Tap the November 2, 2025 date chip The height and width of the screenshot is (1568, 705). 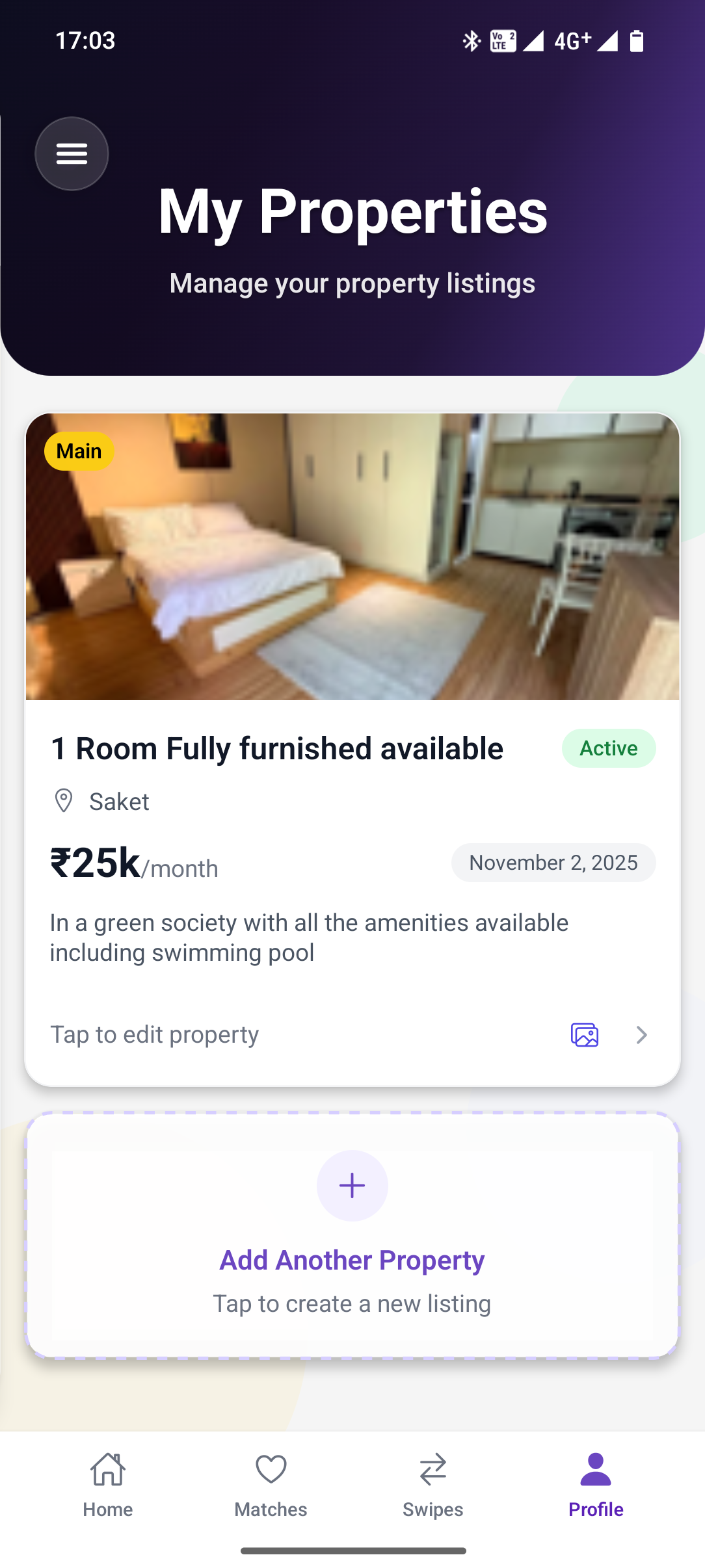[553, 863]
